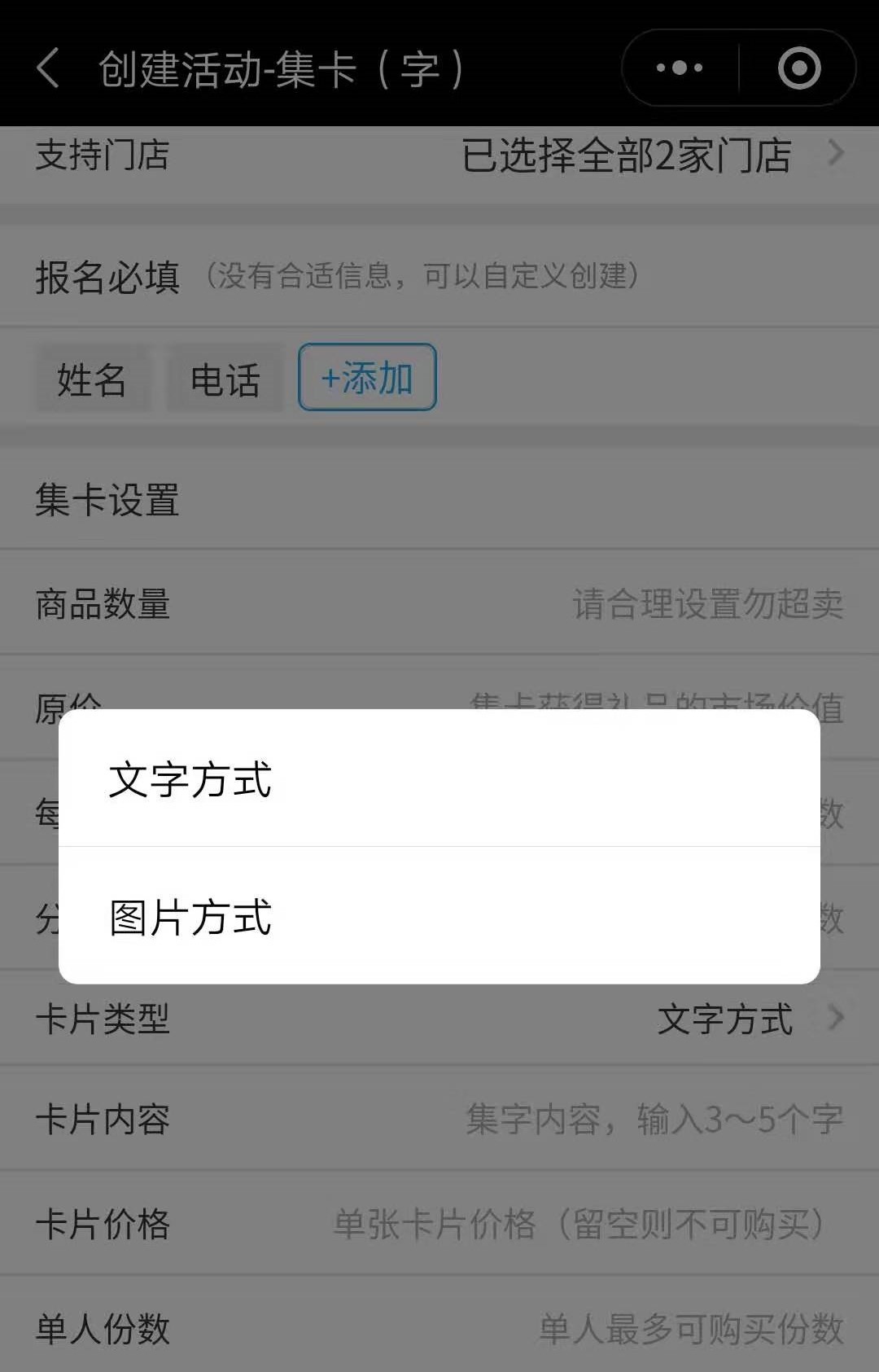Select 文字方式 in the popup
879x1372 pixels.
439,778
